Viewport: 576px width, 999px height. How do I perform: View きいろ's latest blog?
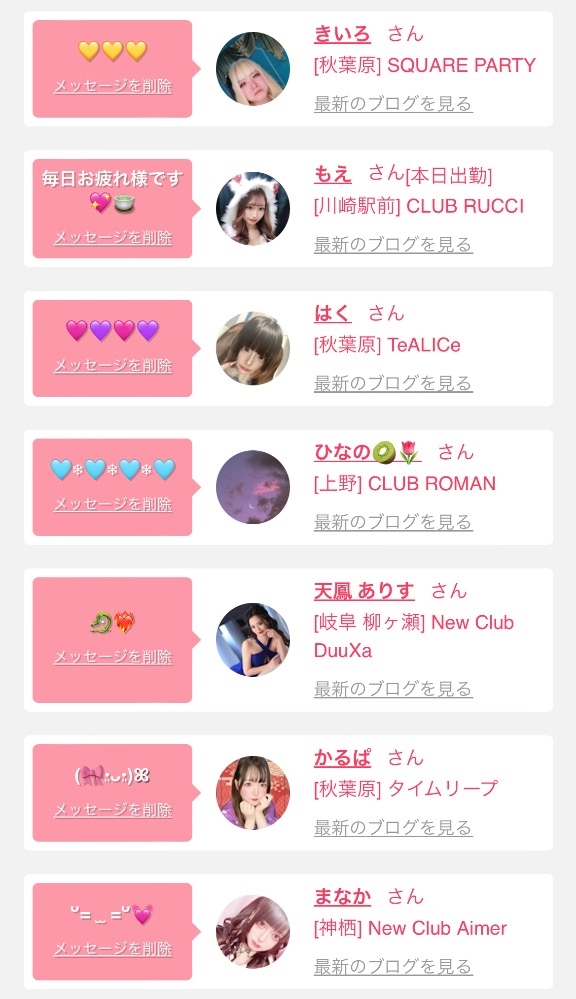[393, 104]
